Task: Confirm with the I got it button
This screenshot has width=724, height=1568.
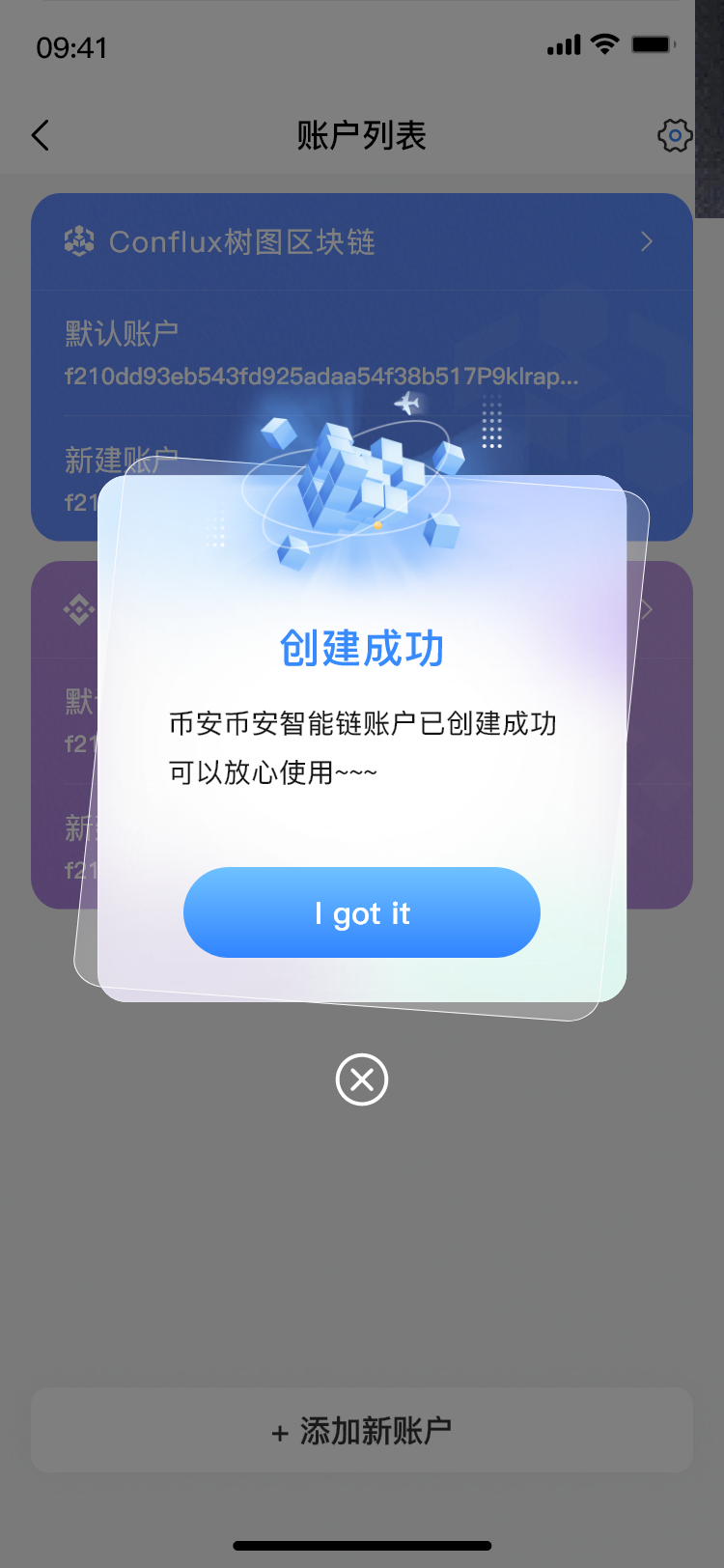Action: pos(361,912)
